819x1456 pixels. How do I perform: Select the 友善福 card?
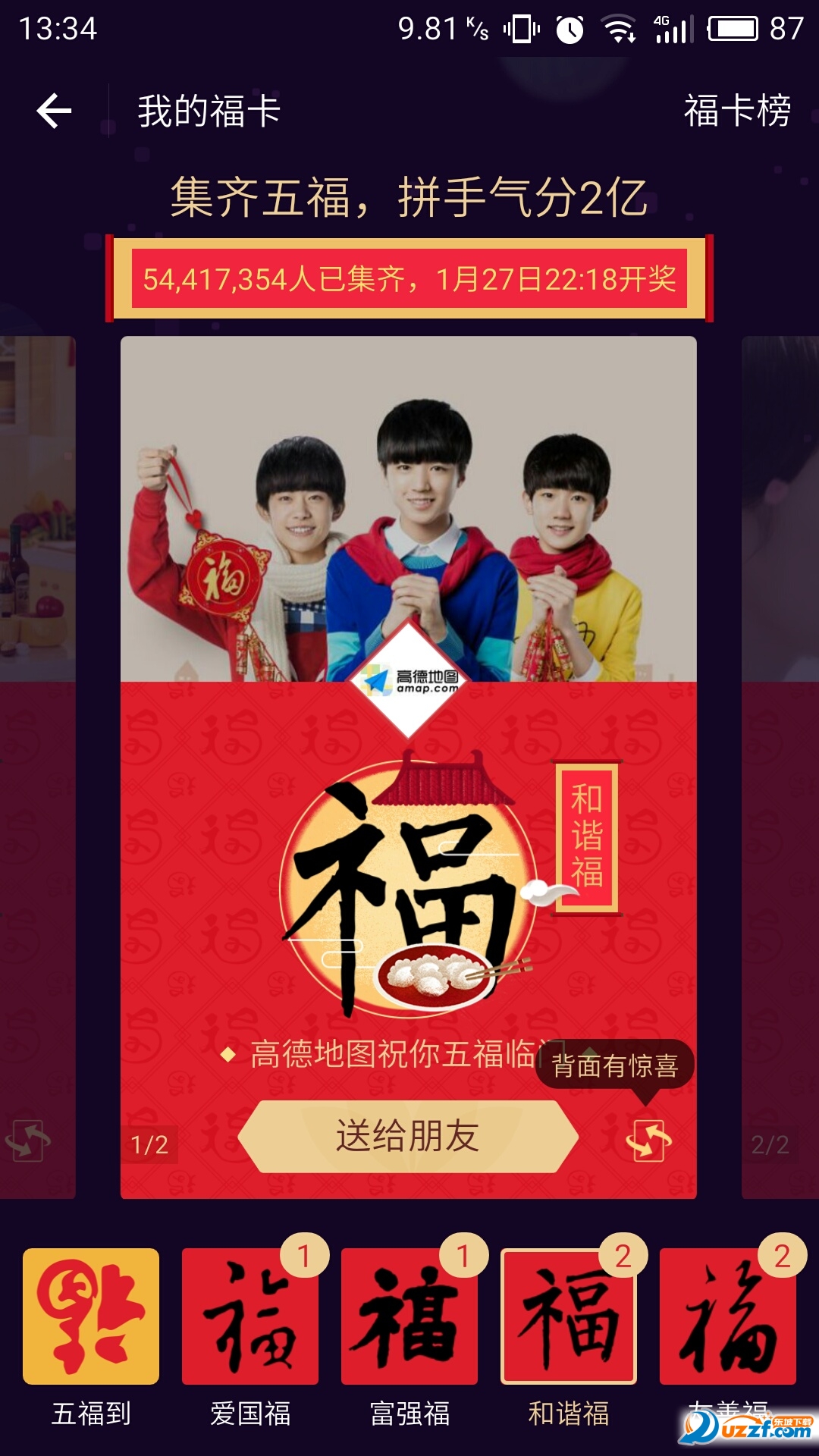728,1316
